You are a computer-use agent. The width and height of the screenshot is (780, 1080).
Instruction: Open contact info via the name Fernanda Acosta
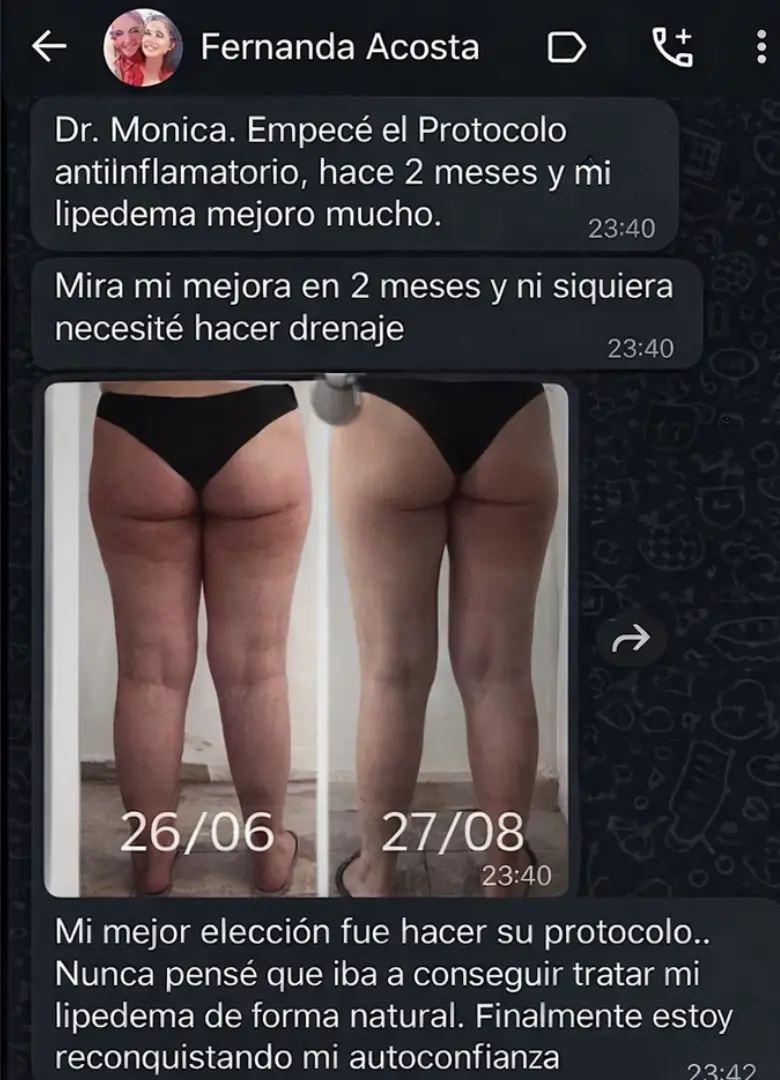tap(340, 46)
